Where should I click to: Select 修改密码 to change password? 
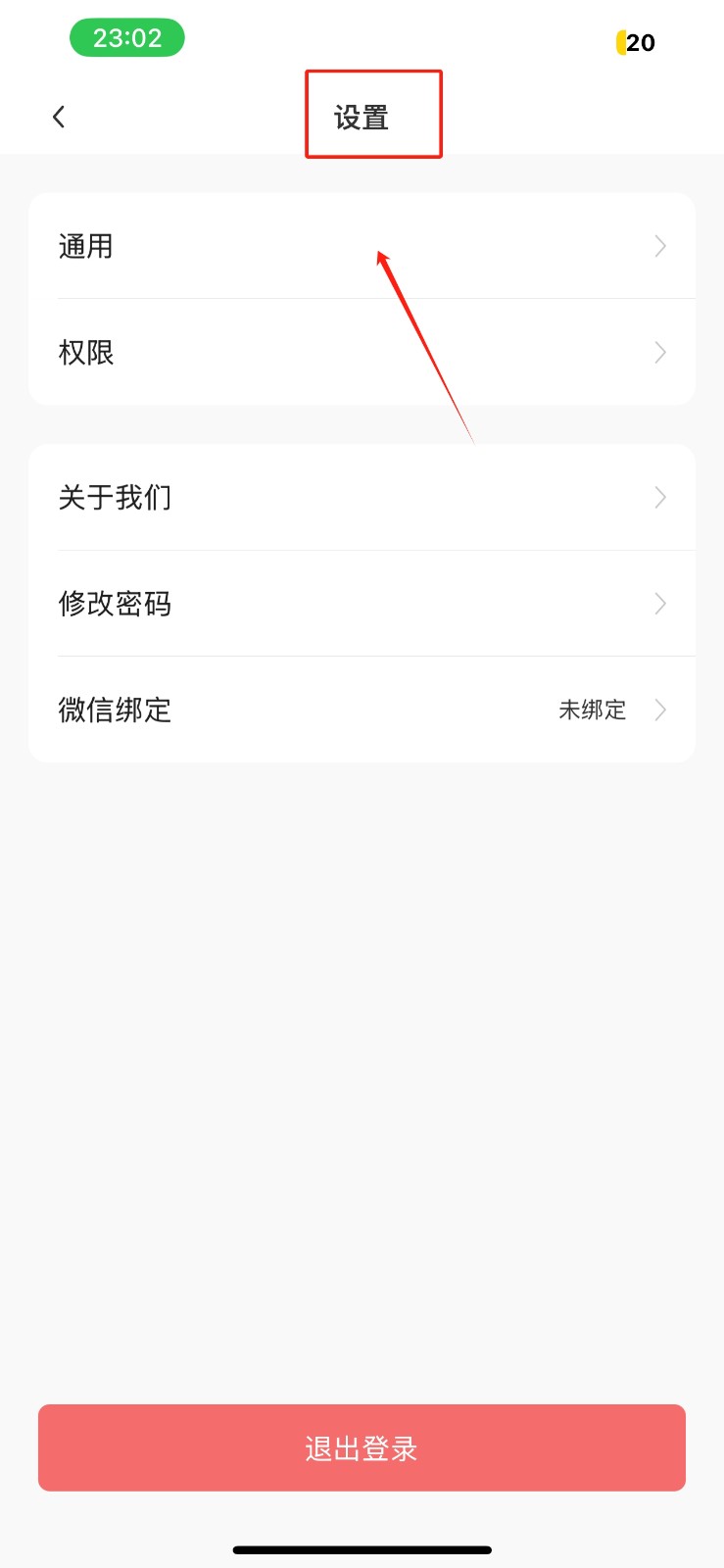click(x=361, y=604)
